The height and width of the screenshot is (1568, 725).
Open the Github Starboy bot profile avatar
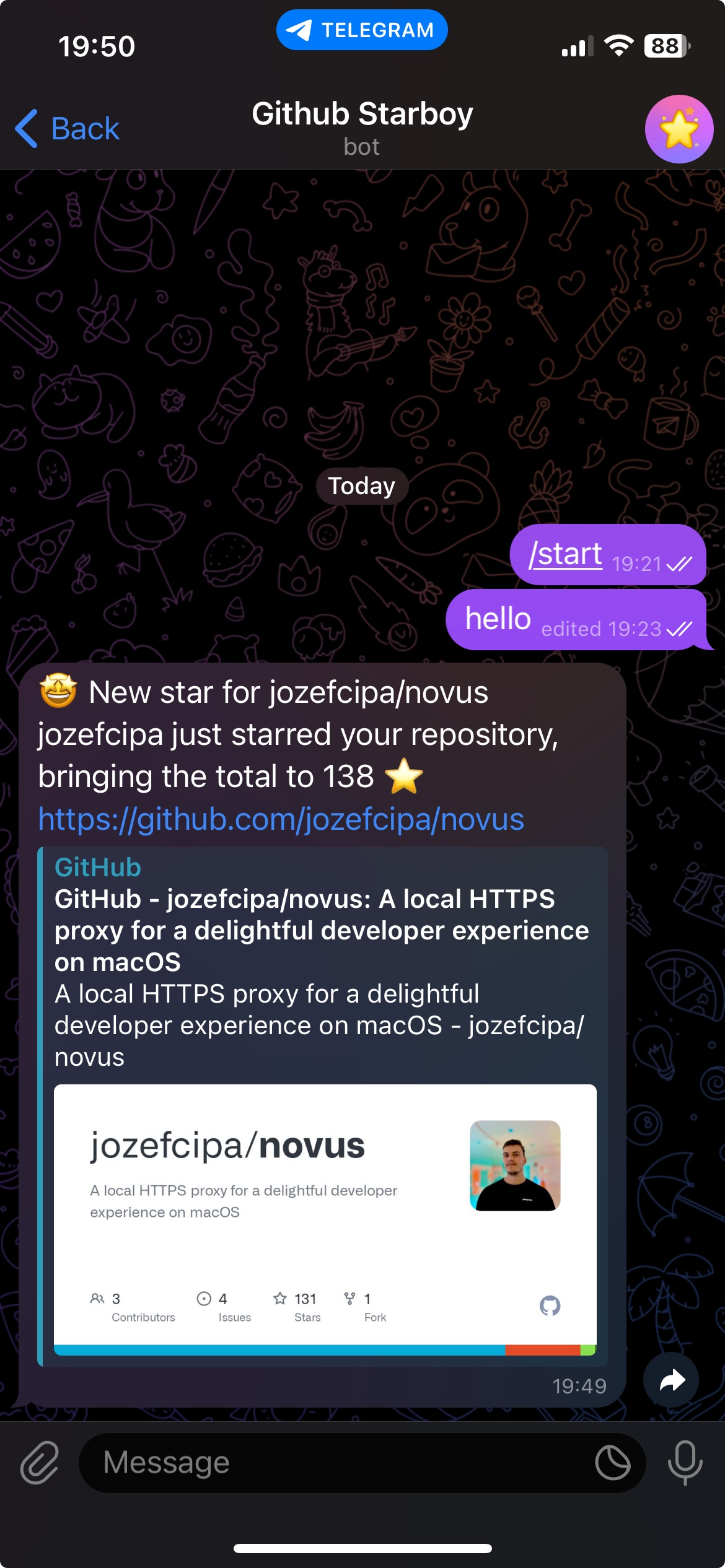click(x=679, y=129)
